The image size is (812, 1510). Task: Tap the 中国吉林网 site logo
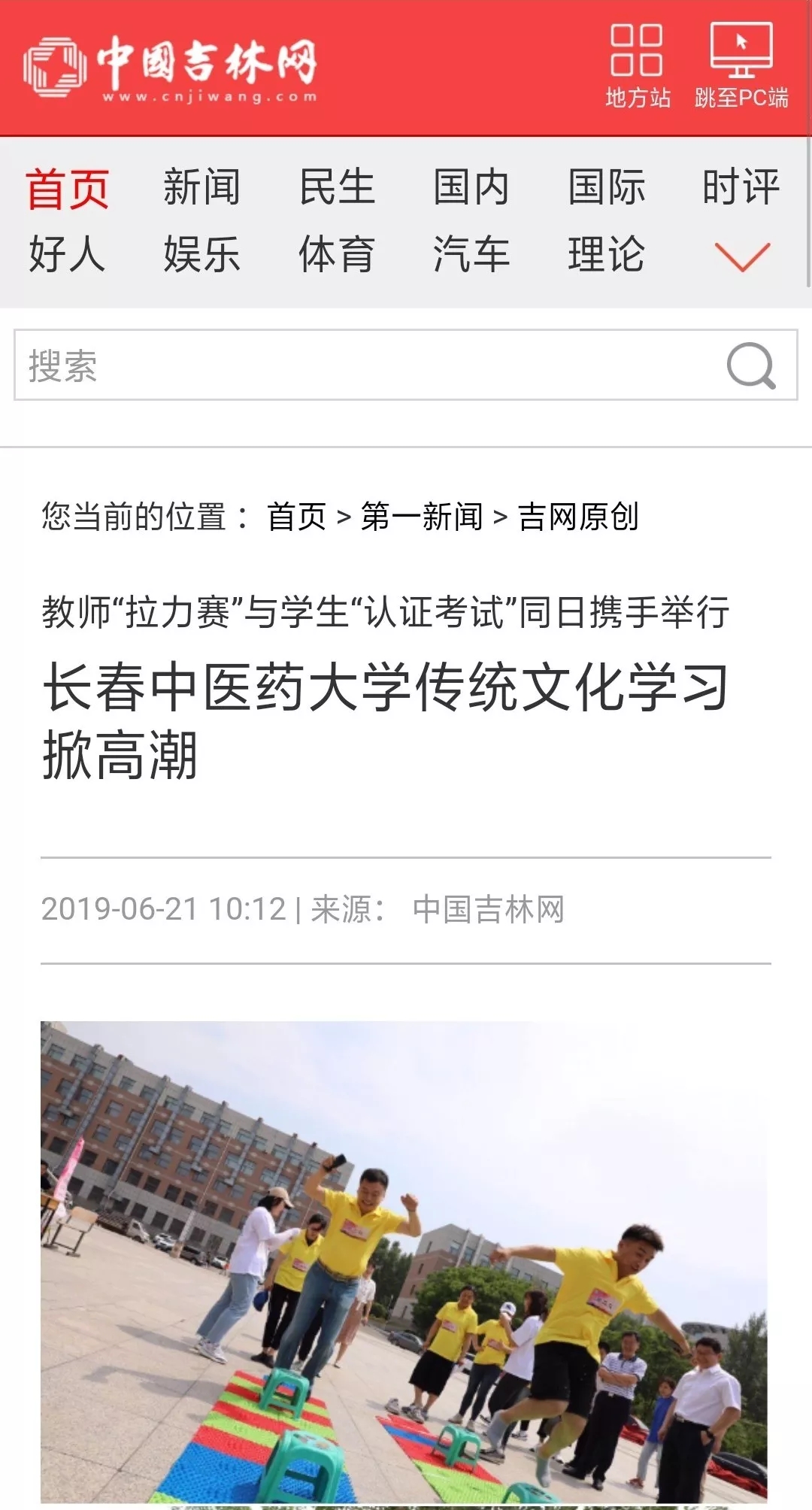tap(171, 67)
